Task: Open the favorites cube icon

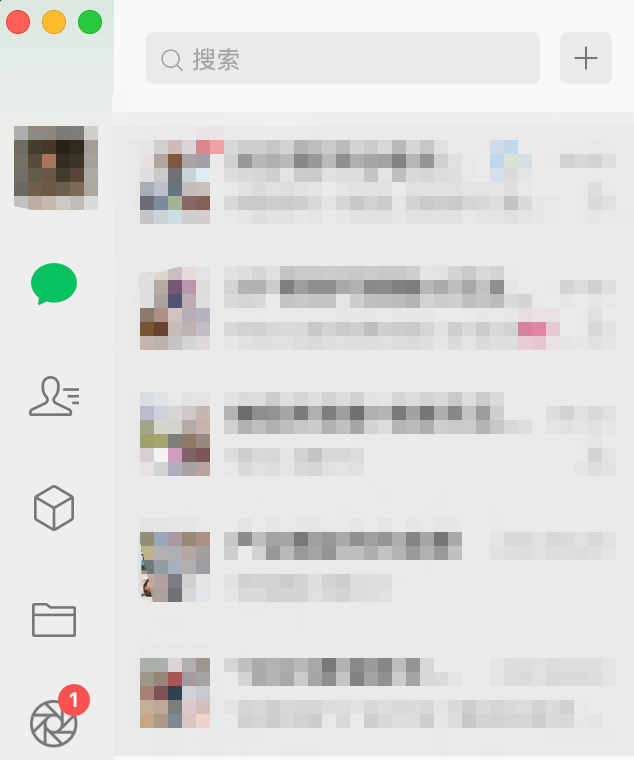Action: tap(54, 508)
